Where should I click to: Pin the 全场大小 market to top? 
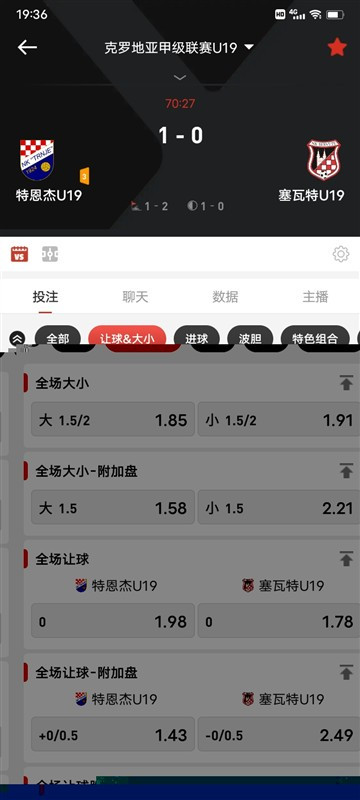(346, 383)
